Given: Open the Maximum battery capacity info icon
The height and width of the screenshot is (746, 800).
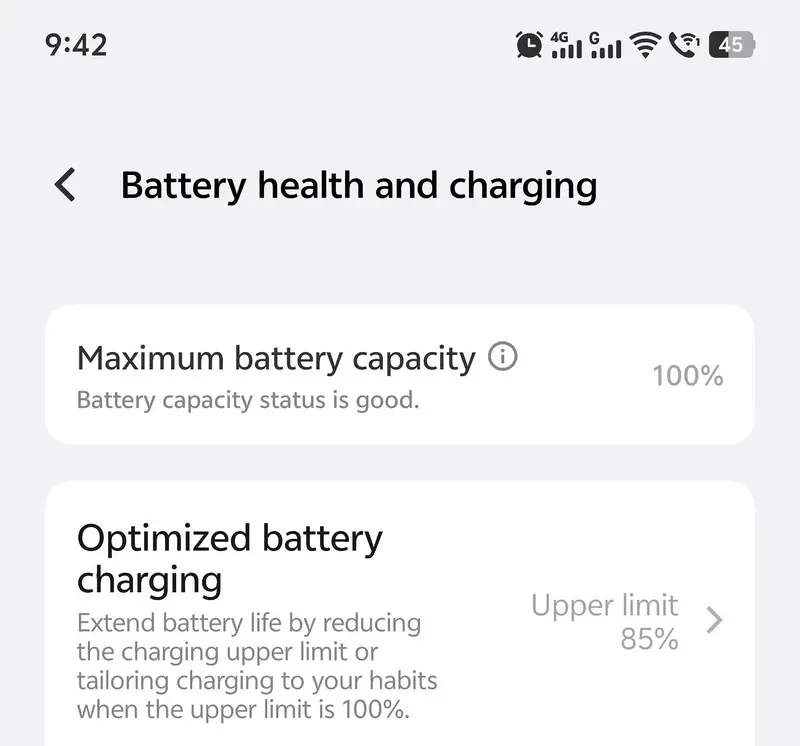Looking at the screenshot, I should (x=503, y=357).
